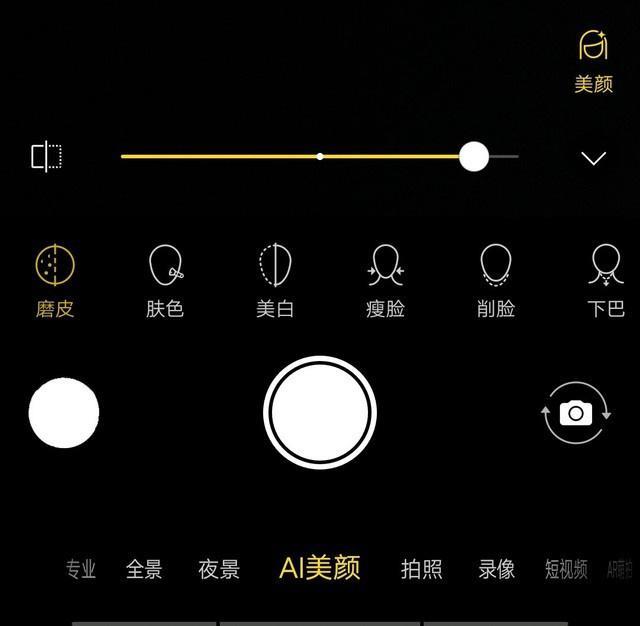Collapse the beauty panel with the chevron
Viewport: 640px width, 626px height.
(x=594, y=158)
